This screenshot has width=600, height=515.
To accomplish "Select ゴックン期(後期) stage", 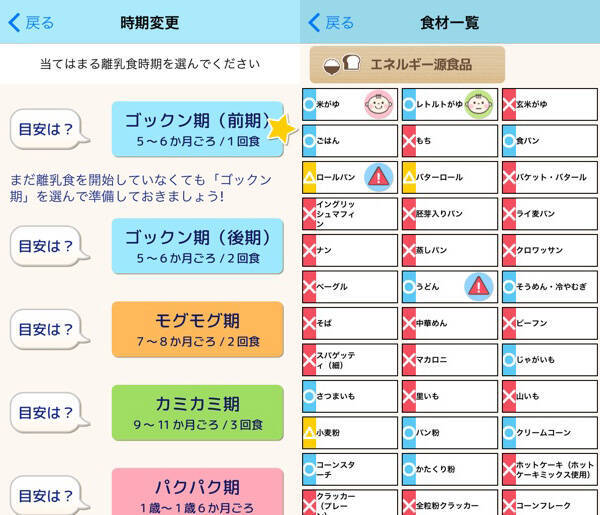I will coord(197,246).
